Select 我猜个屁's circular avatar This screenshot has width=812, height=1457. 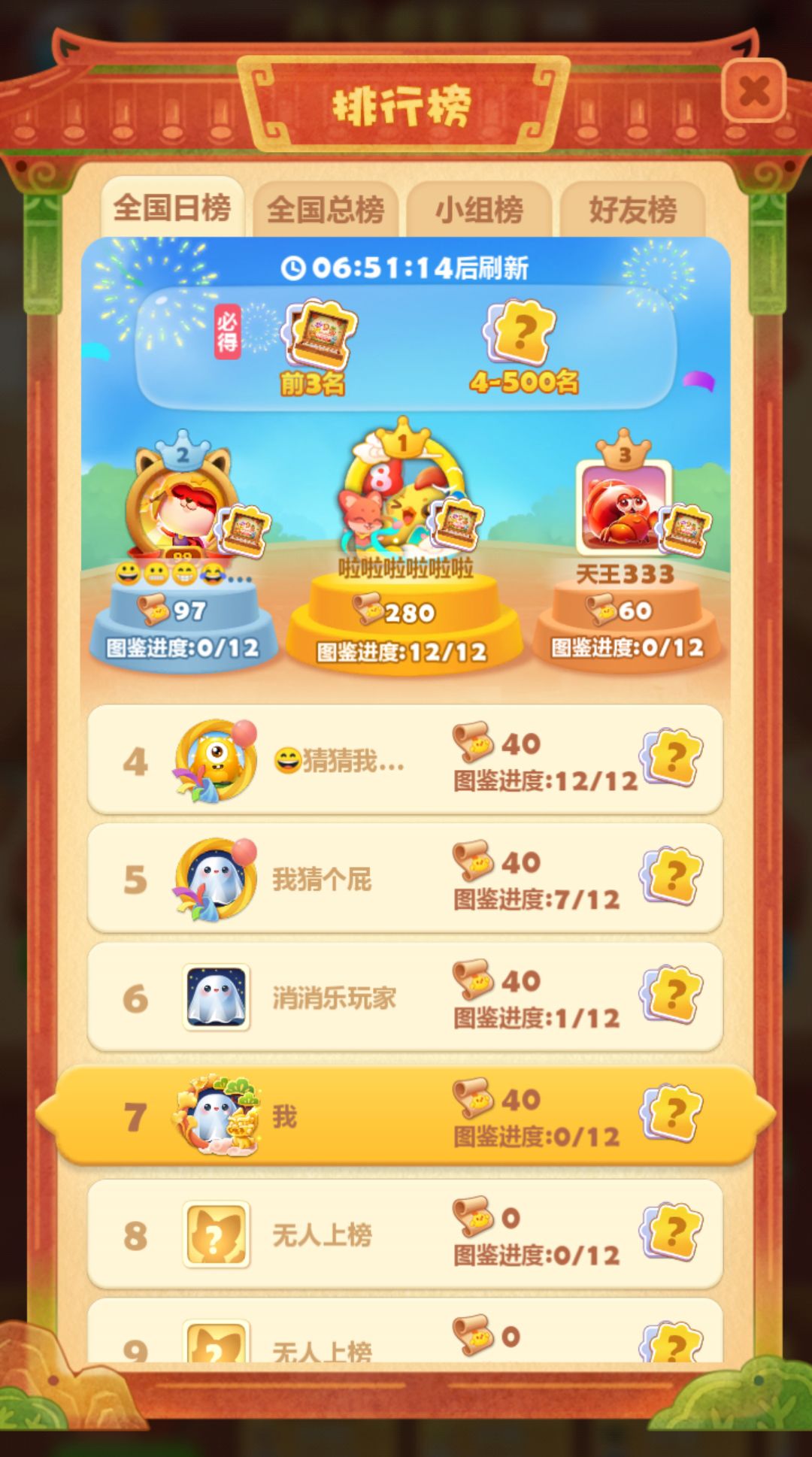click(x=216, y=878)
